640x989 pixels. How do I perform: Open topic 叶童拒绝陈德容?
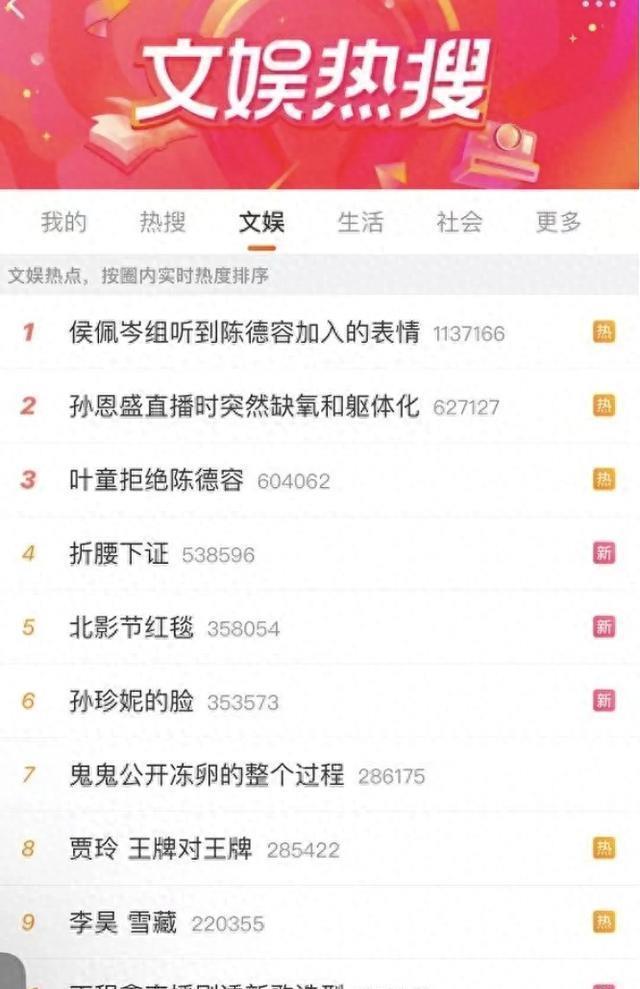156,480
